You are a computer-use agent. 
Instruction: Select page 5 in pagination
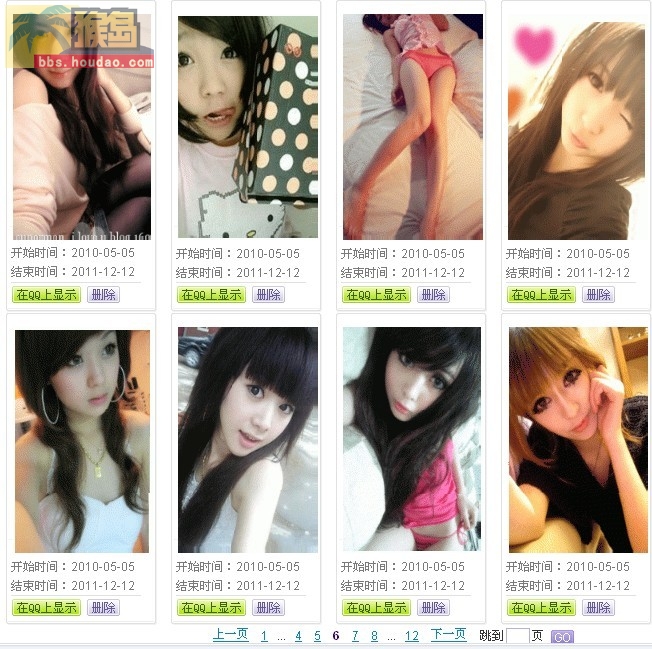pyautogui.click(x=317, y=636)
